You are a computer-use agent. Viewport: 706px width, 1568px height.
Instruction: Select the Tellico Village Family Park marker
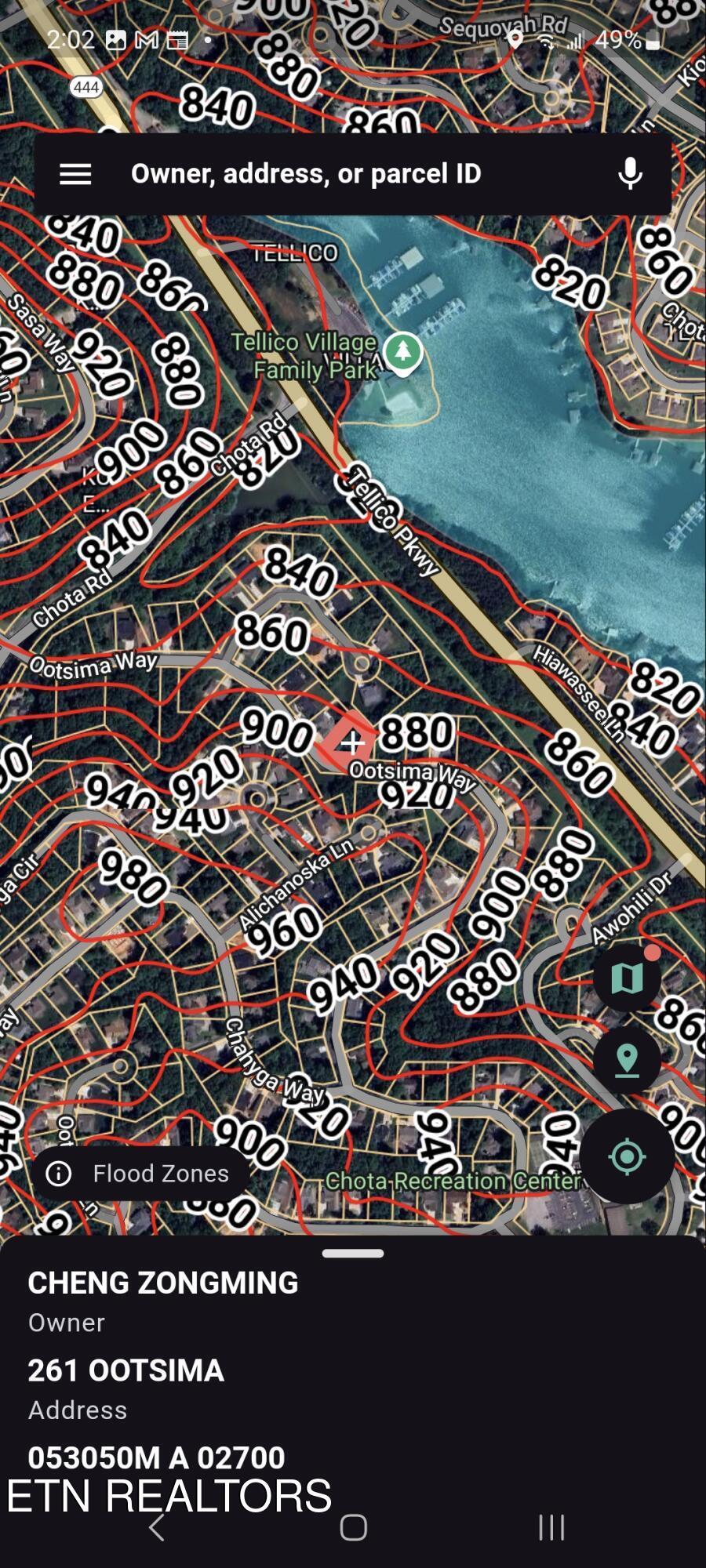[x=403, y=352]
